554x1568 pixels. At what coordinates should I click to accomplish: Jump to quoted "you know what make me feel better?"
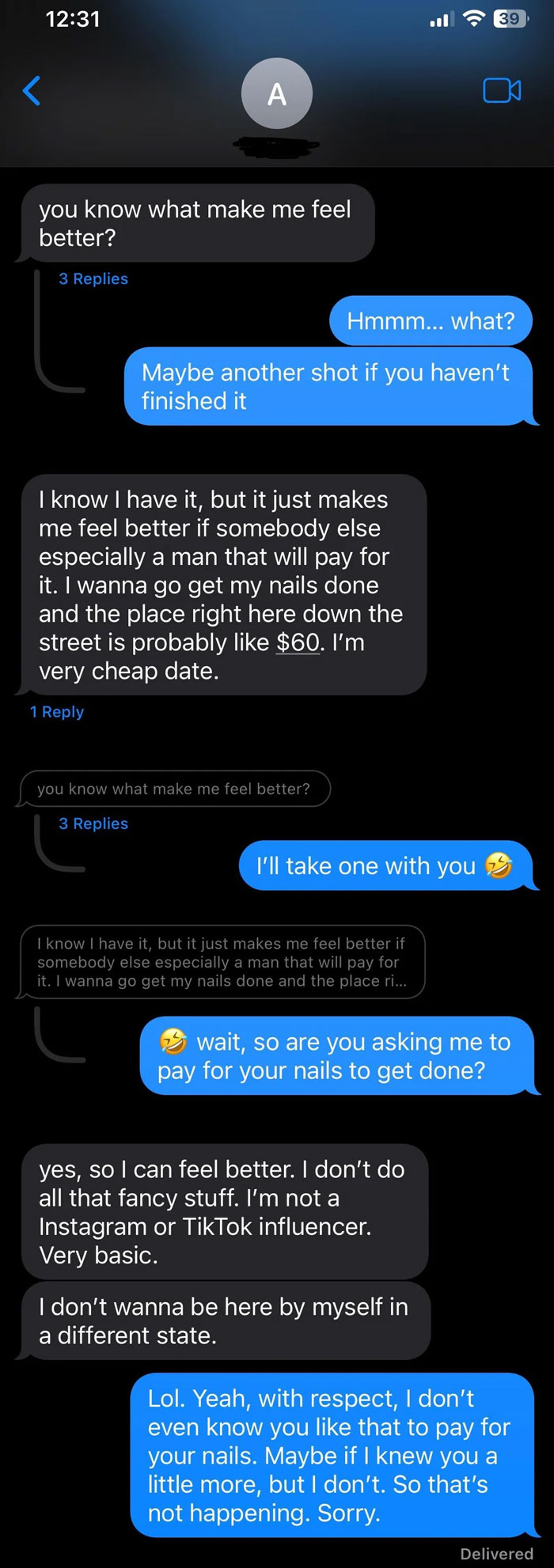[173, 789]
